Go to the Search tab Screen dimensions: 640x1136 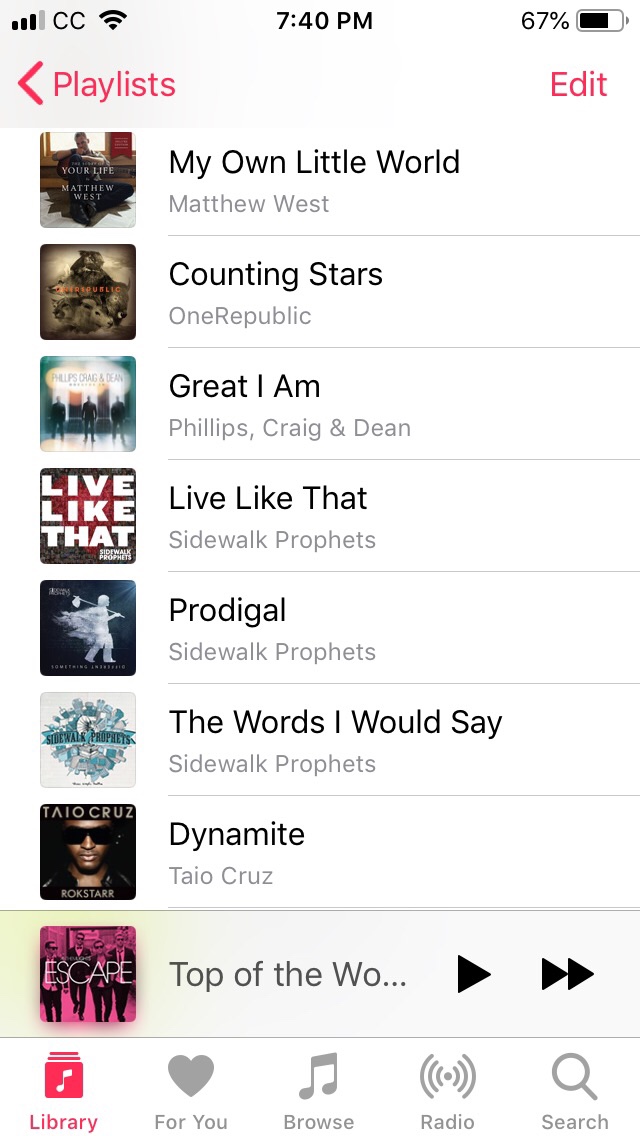click(575, 1092)
